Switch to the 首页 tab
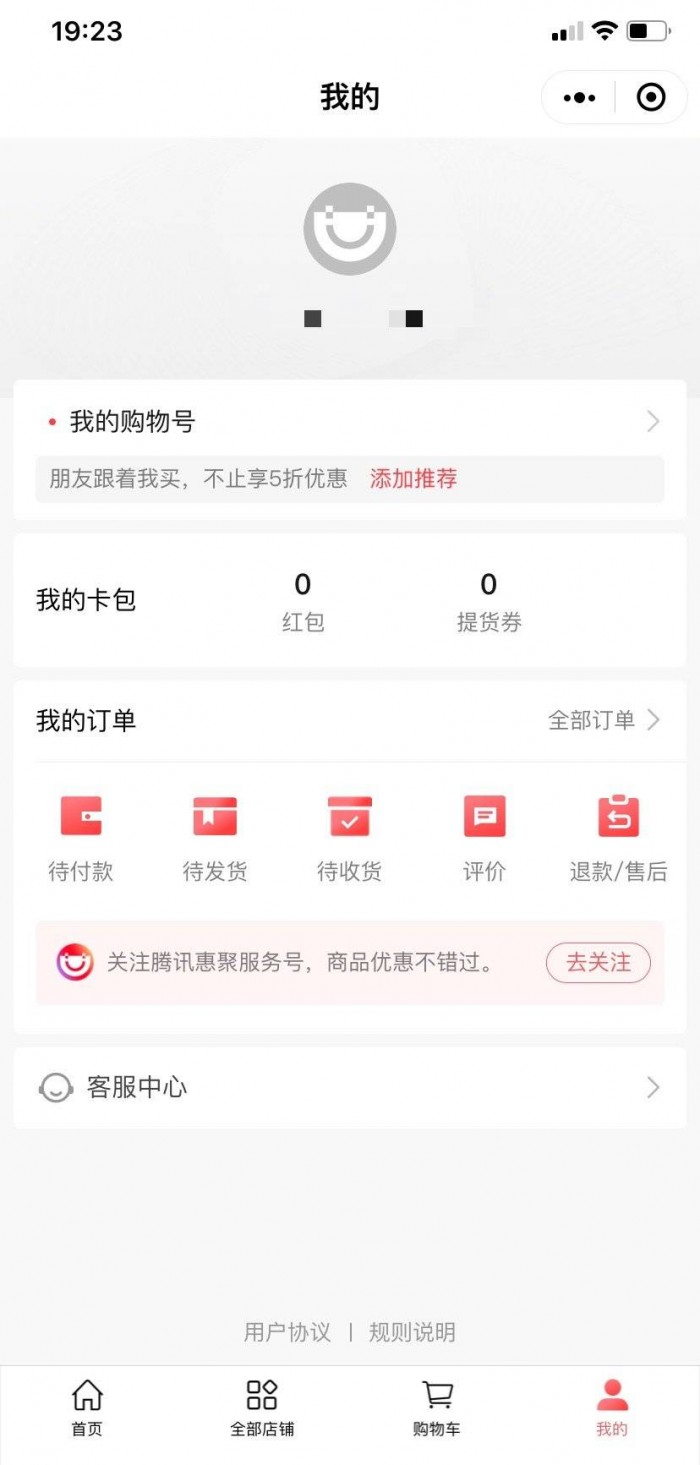The width and height of the screenshot is (700, 1465). point(87,1408)
